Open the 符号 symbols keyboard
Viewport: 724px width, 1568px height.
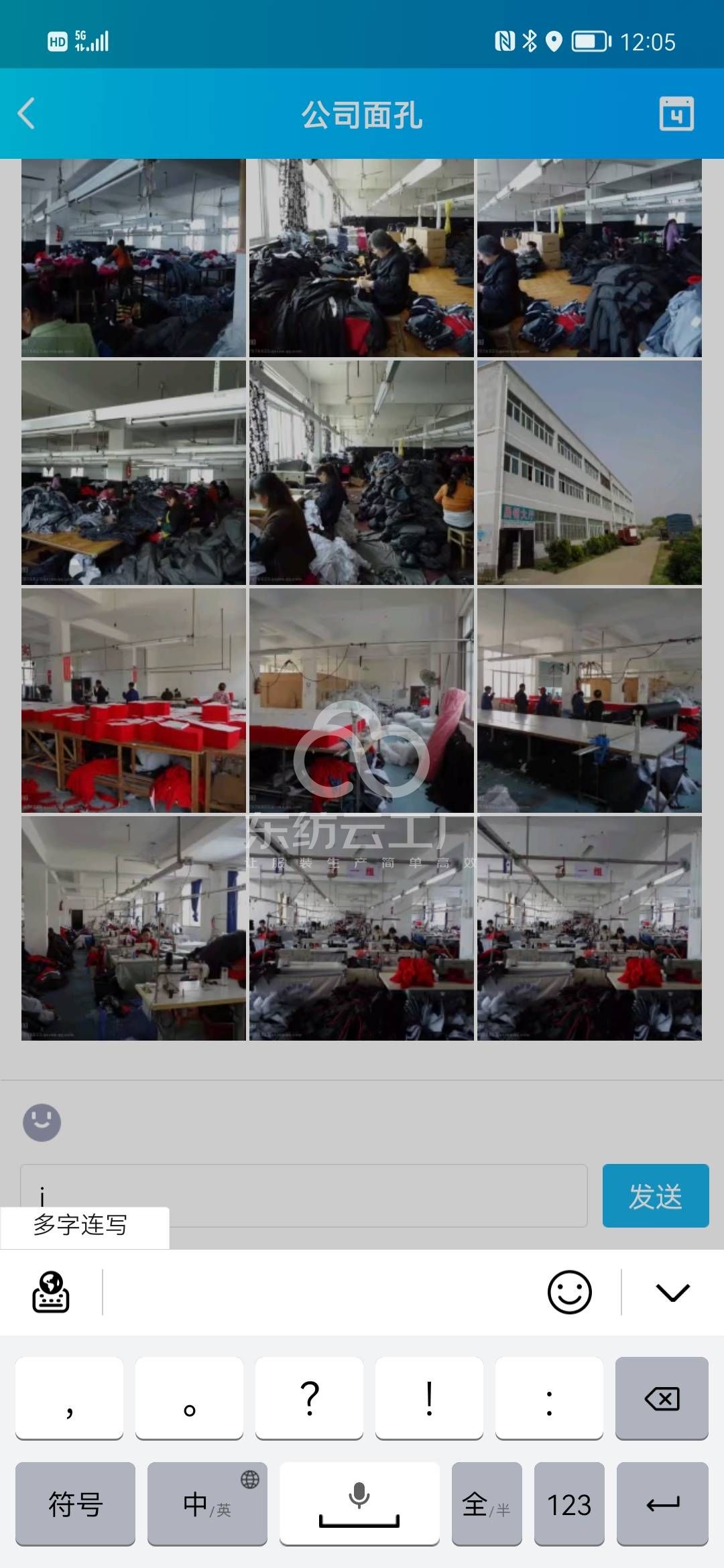[75, 1504]
